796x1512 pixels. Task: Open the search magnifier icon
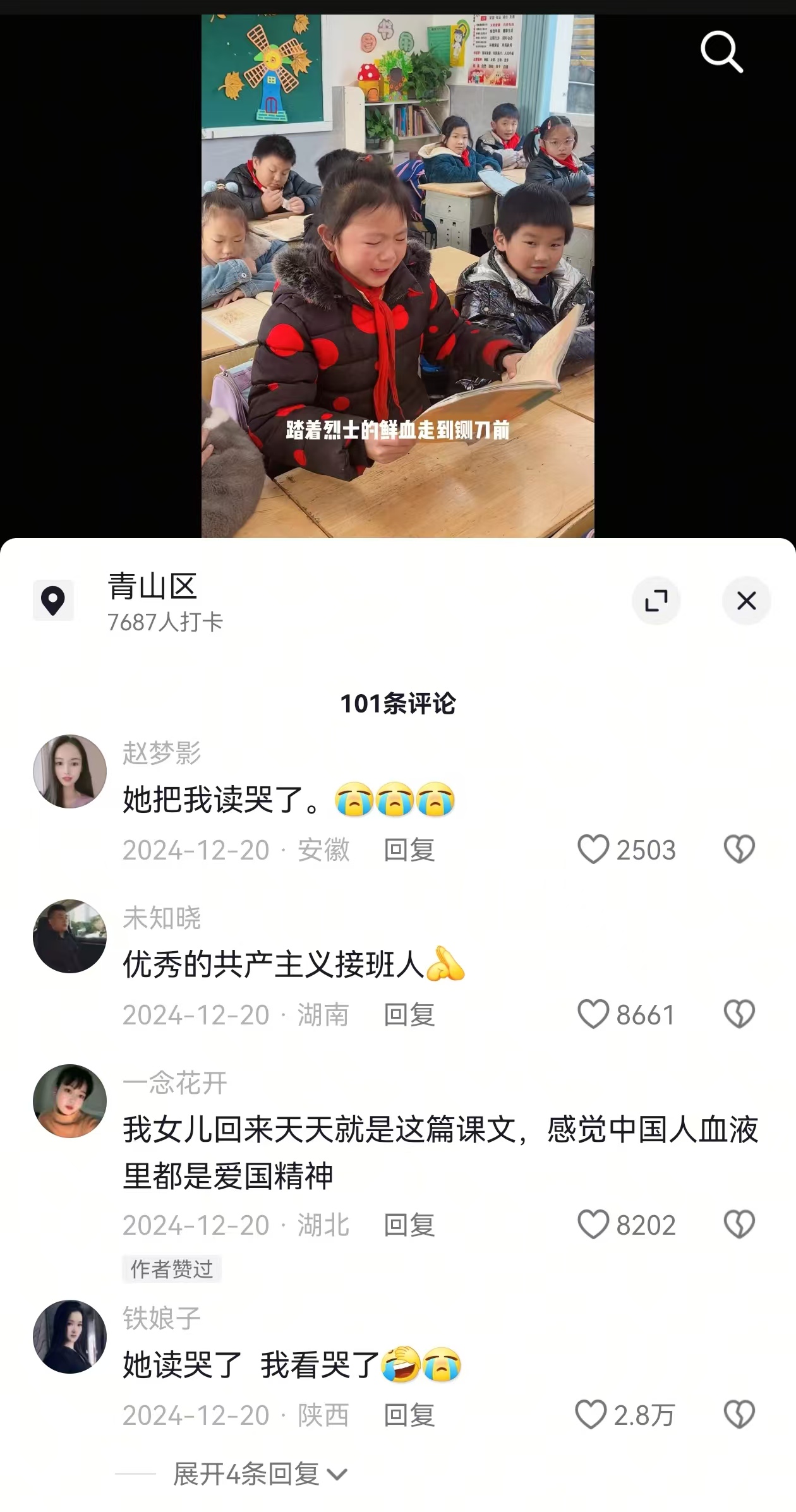click(721, 52)
